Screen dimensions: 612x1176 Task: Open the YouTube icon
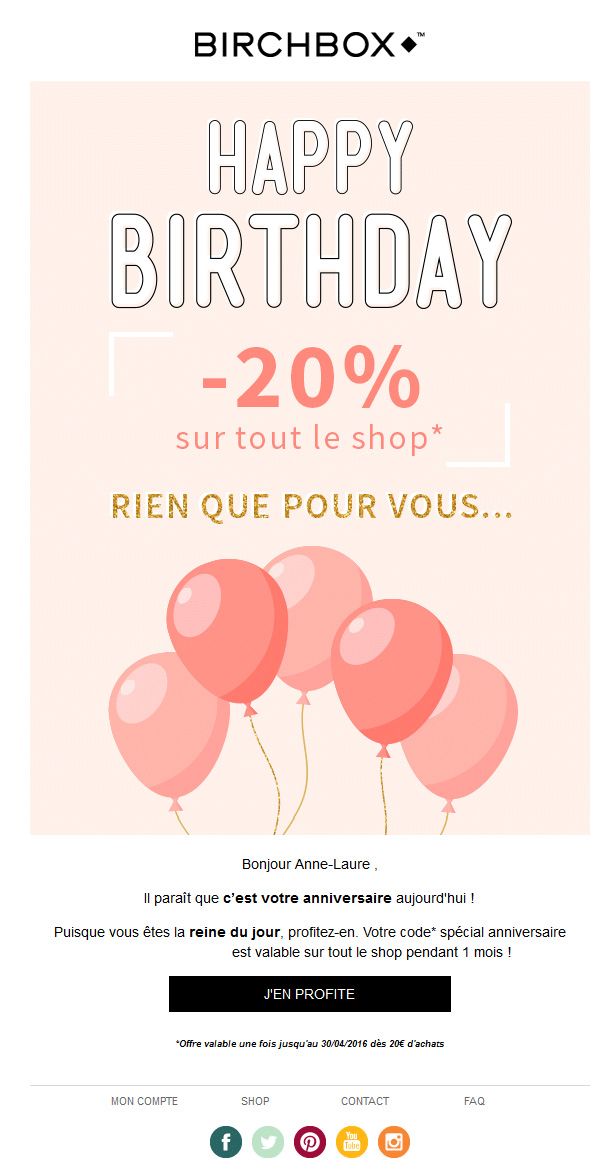(352, 1141)
